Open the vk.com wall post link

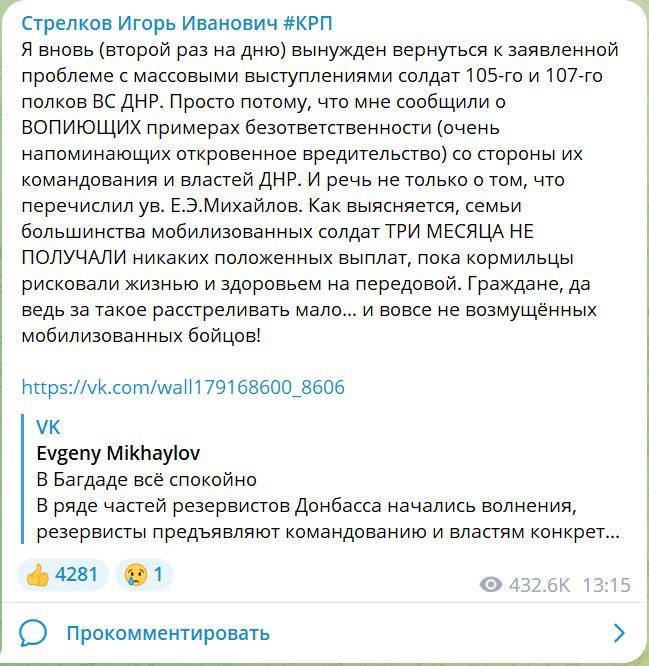183,386
